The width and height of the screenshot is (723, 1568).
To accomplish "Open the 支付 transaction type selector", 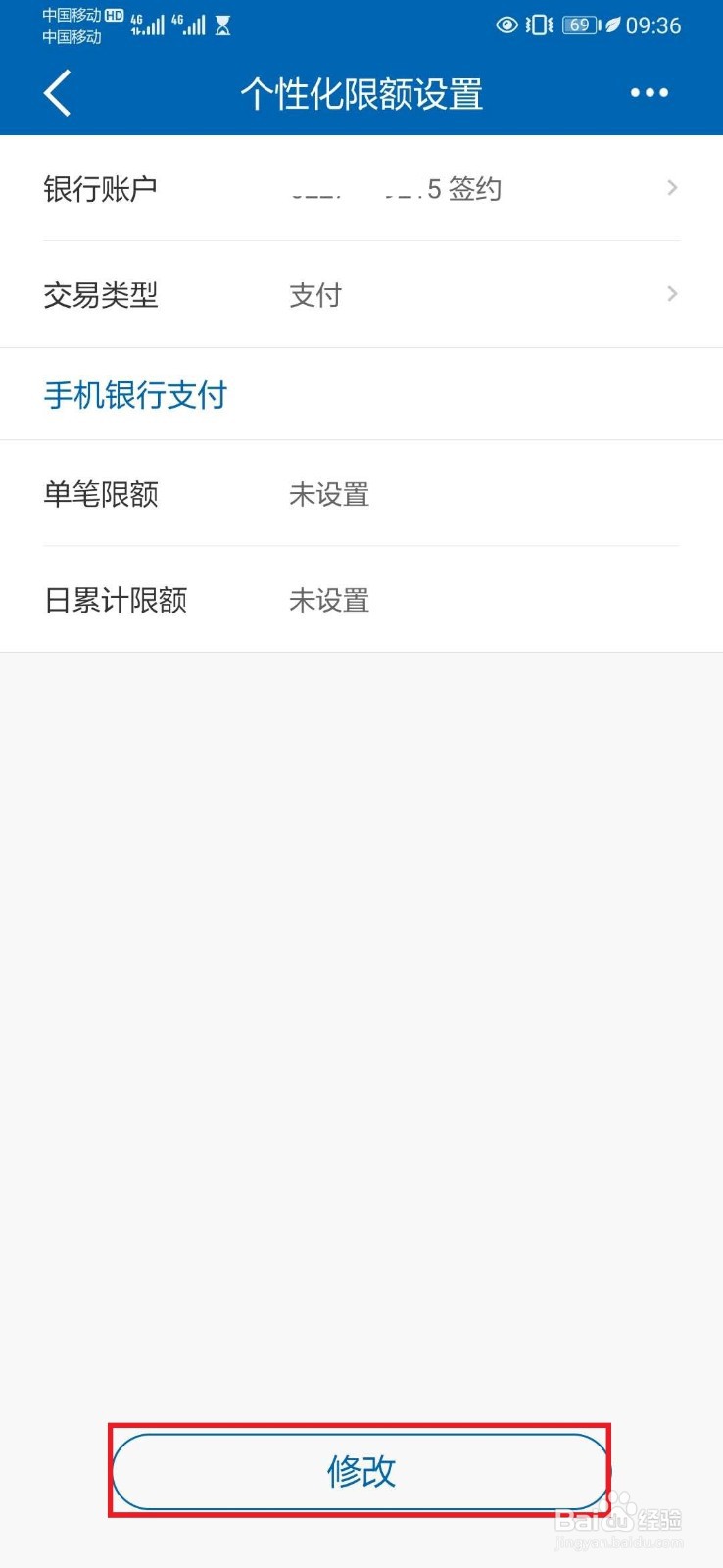I will click(x=314, y=295).
